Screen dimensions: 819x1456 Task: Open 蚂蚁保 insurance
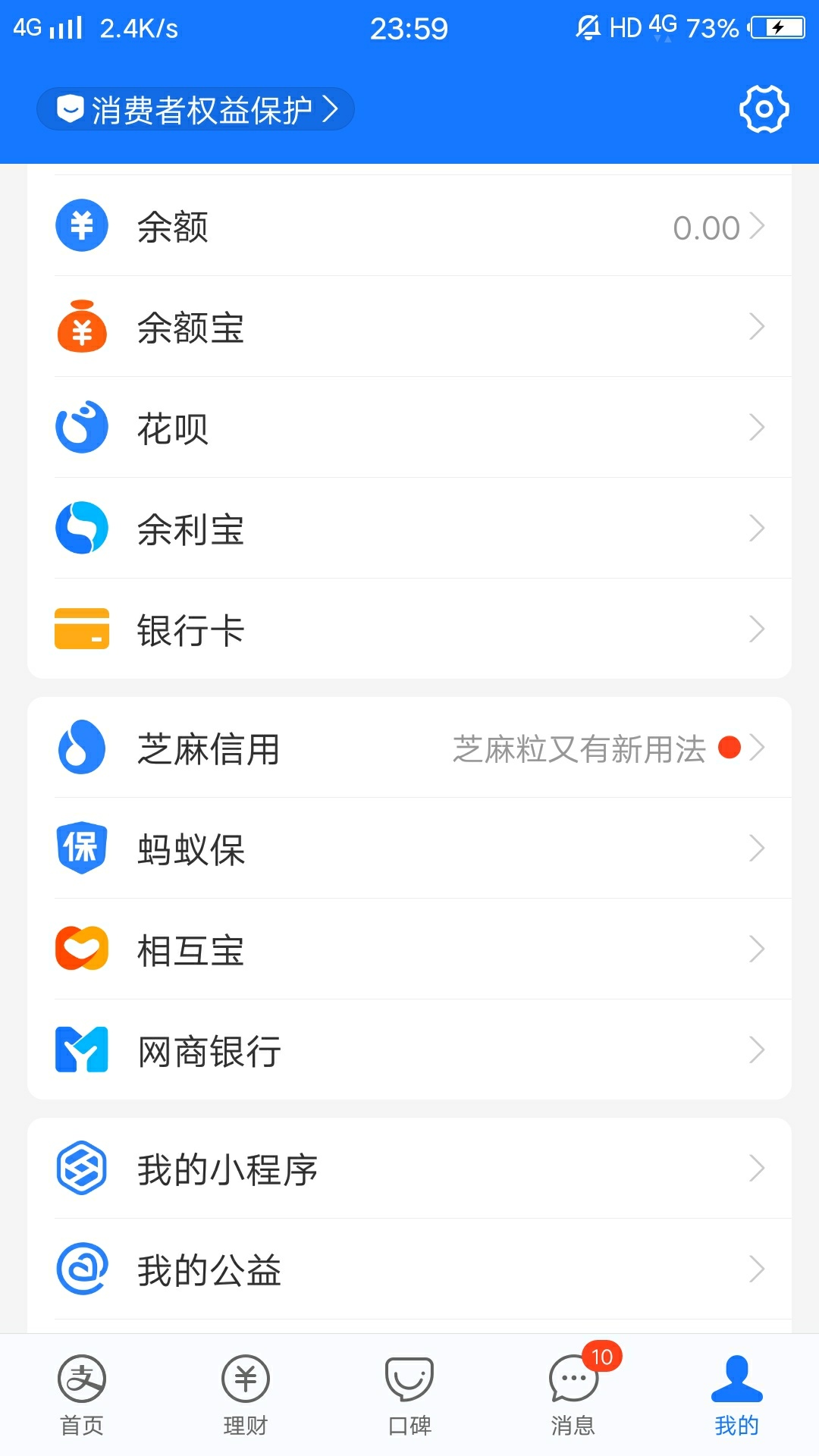point(409,849)
